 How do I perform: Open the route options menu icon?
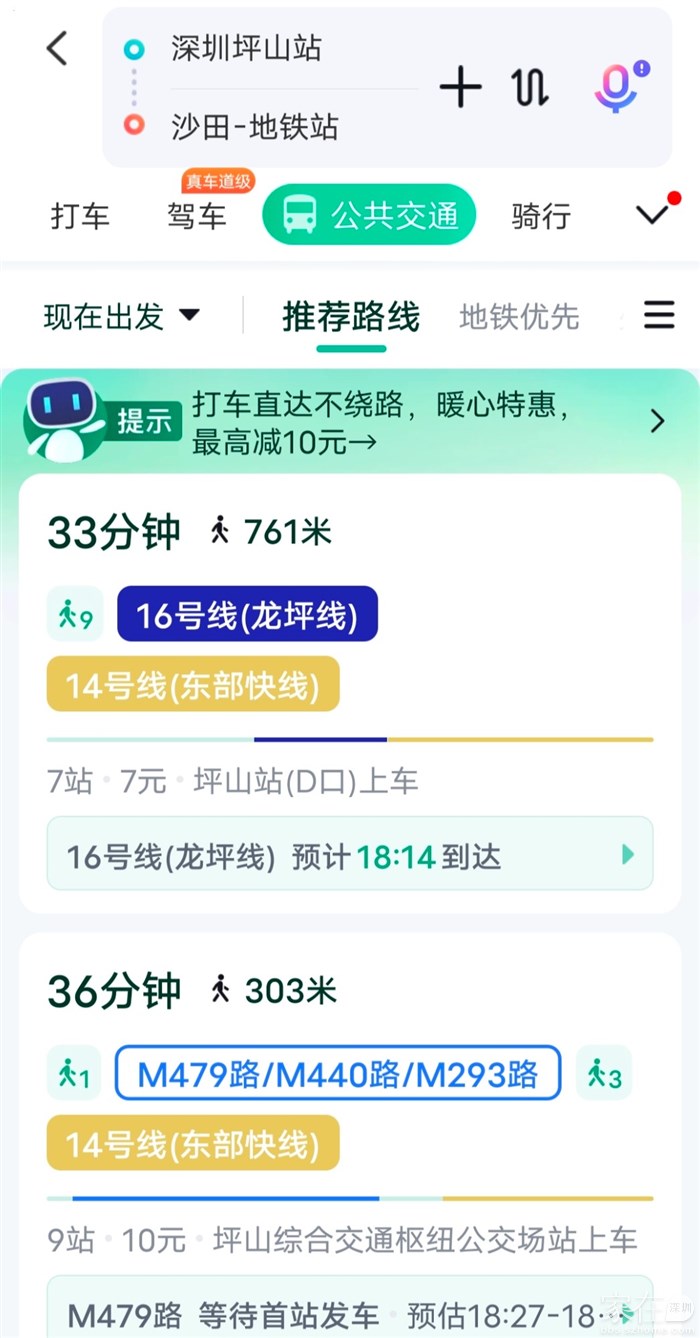click(x=659, y=316)
